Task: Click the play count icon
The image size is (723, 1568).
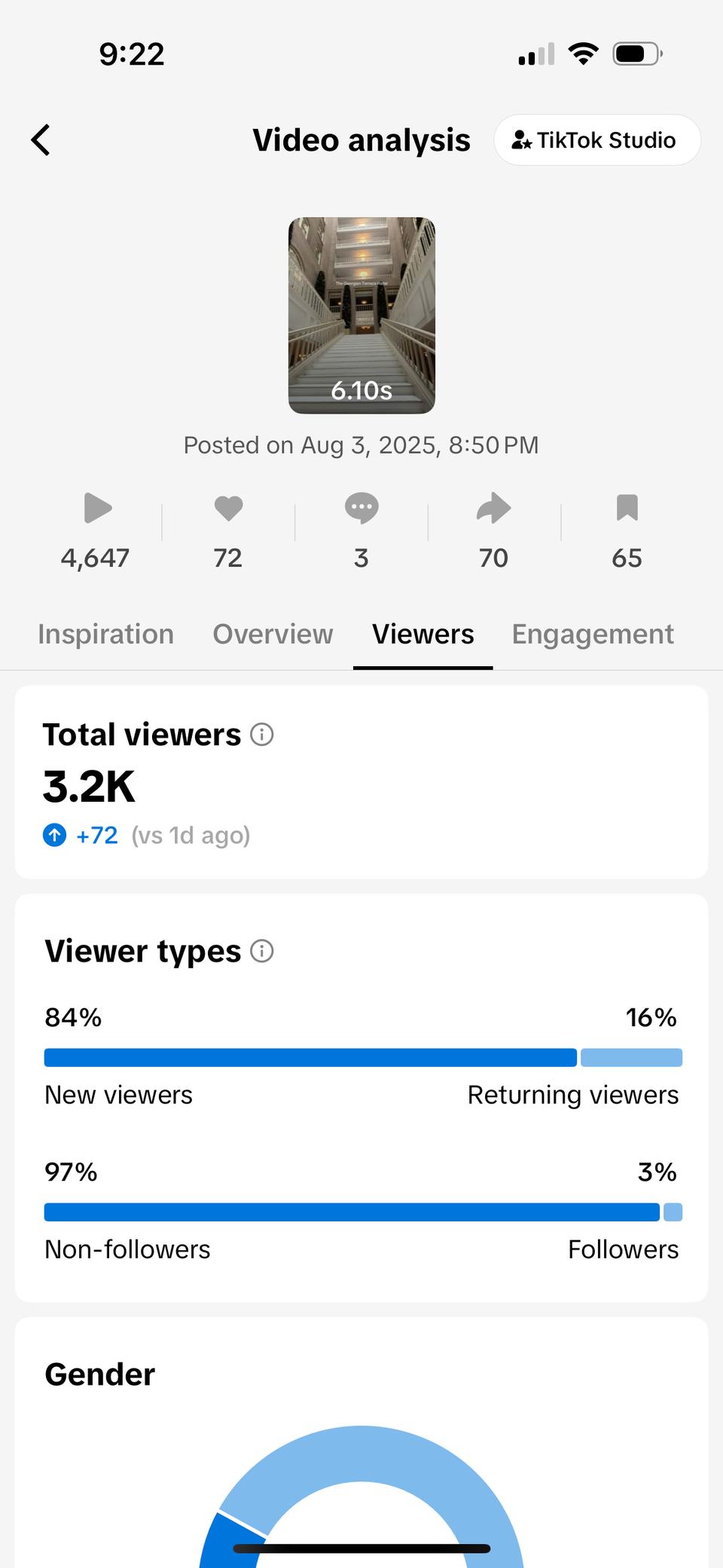Action: point(96,509)
